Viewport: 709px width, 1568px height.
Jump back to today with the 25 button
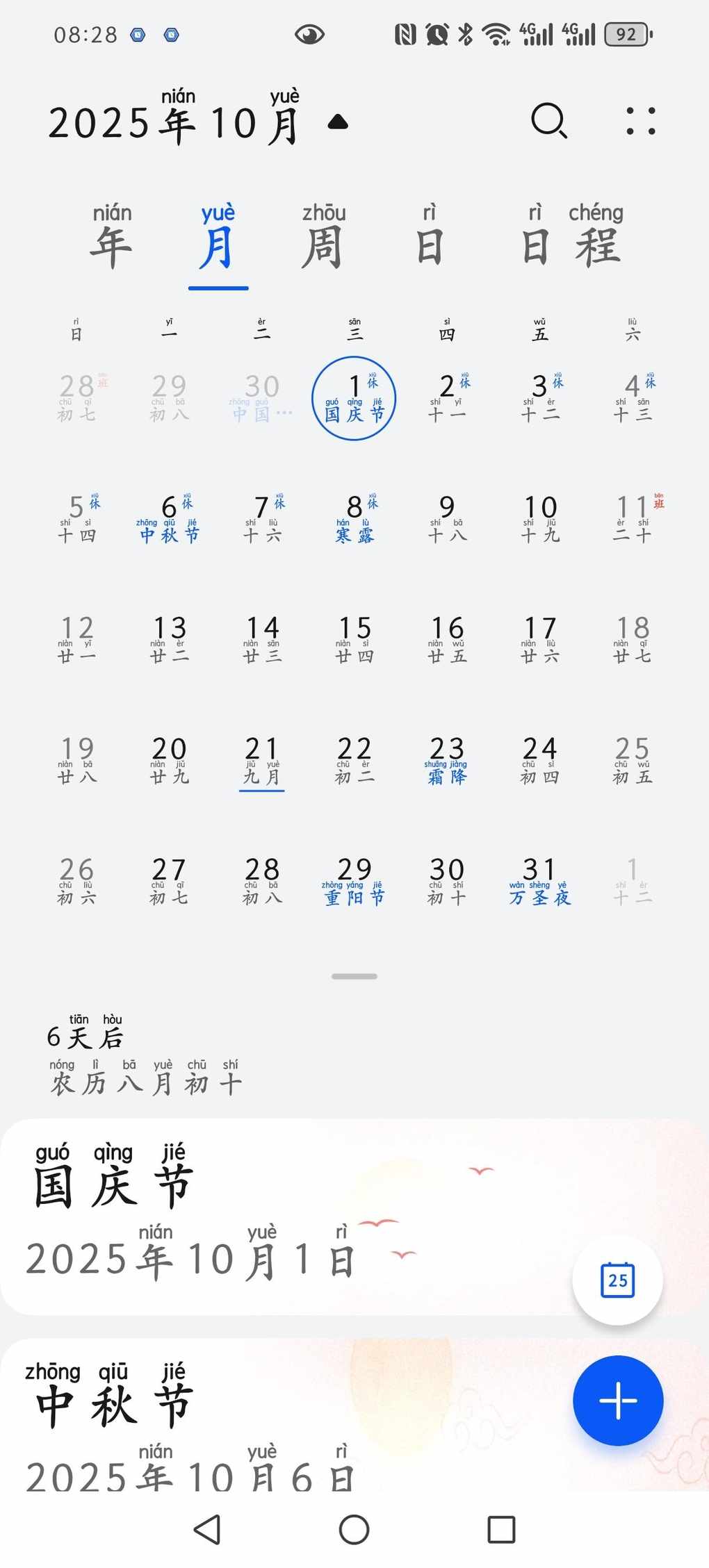[x=617, y=1280]
